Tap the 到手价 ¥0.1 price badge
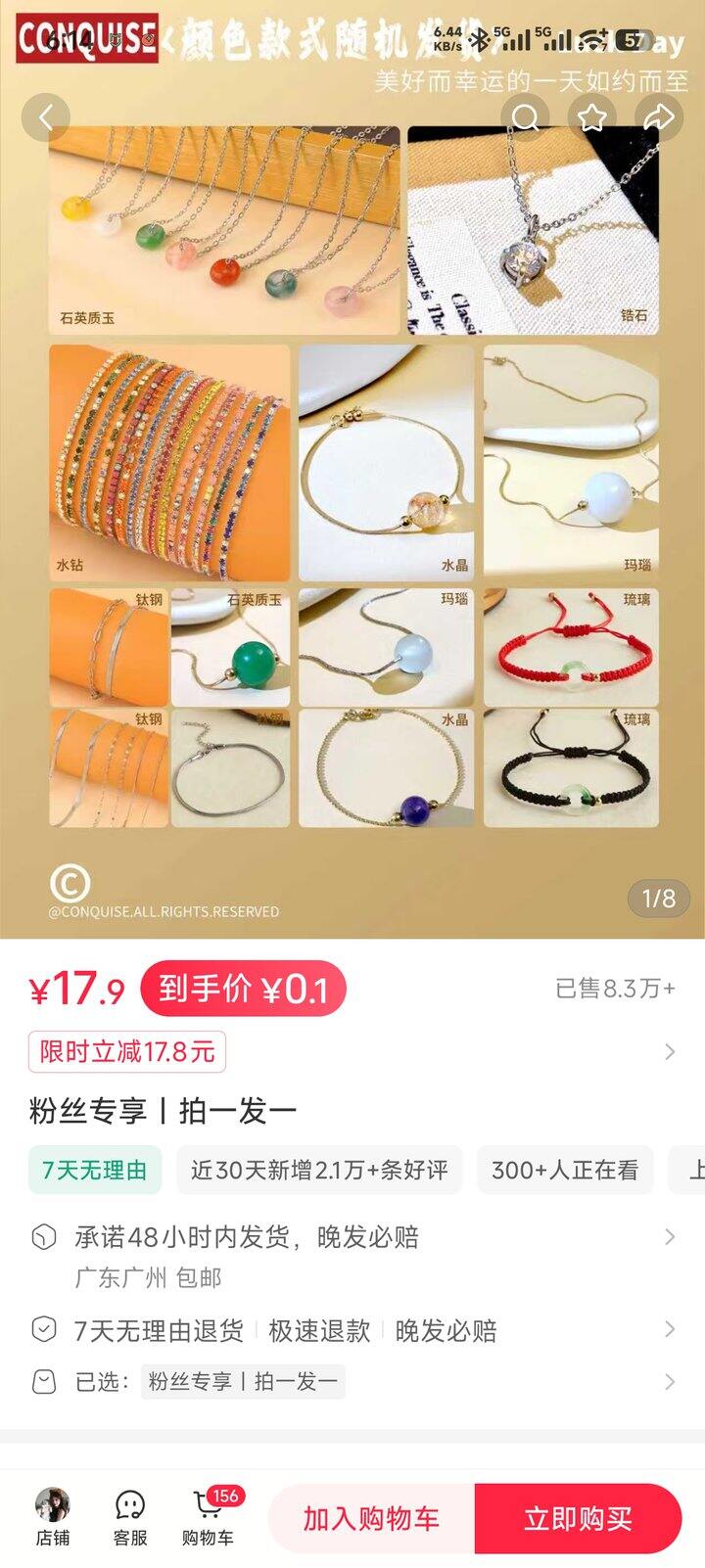Screen dimensions: 705x1568 click(243, 989)
